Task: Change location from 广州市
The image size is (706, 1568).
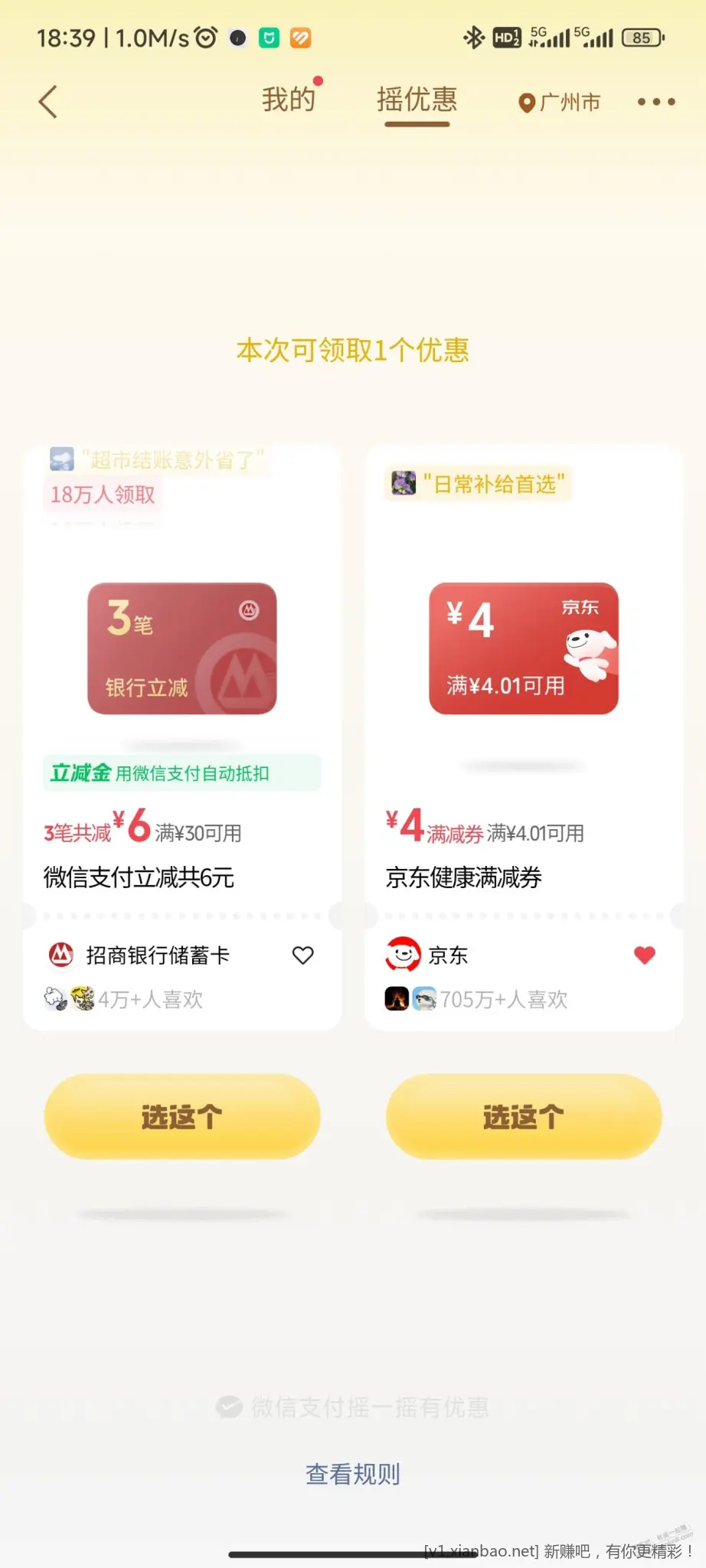Action: pyautogui.click(x=560, y=102)
